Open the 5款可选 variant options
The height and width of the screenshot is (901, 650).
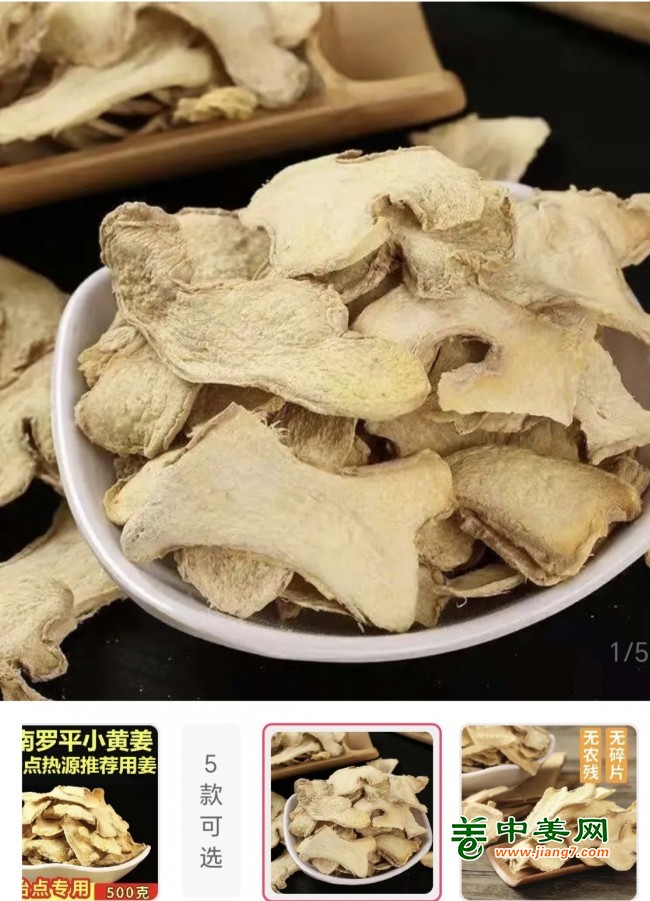coord(211,810)
